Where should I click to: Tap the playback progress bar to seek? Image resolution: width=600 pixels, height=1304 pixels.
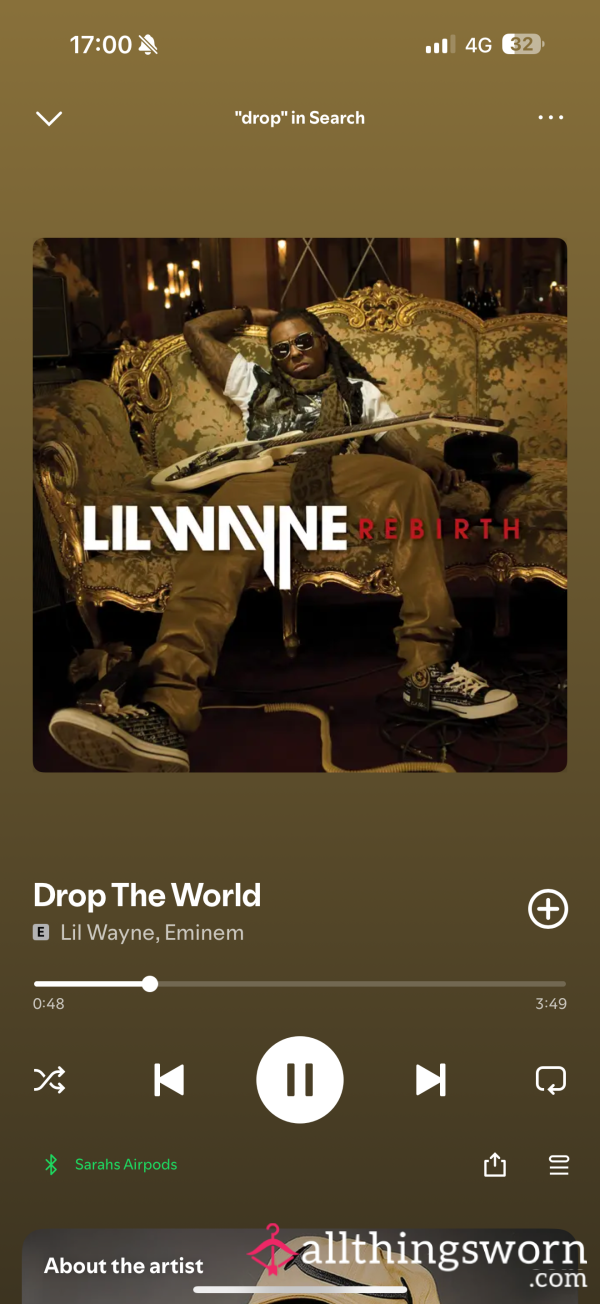pyautogui.click(x=300, y=984)
